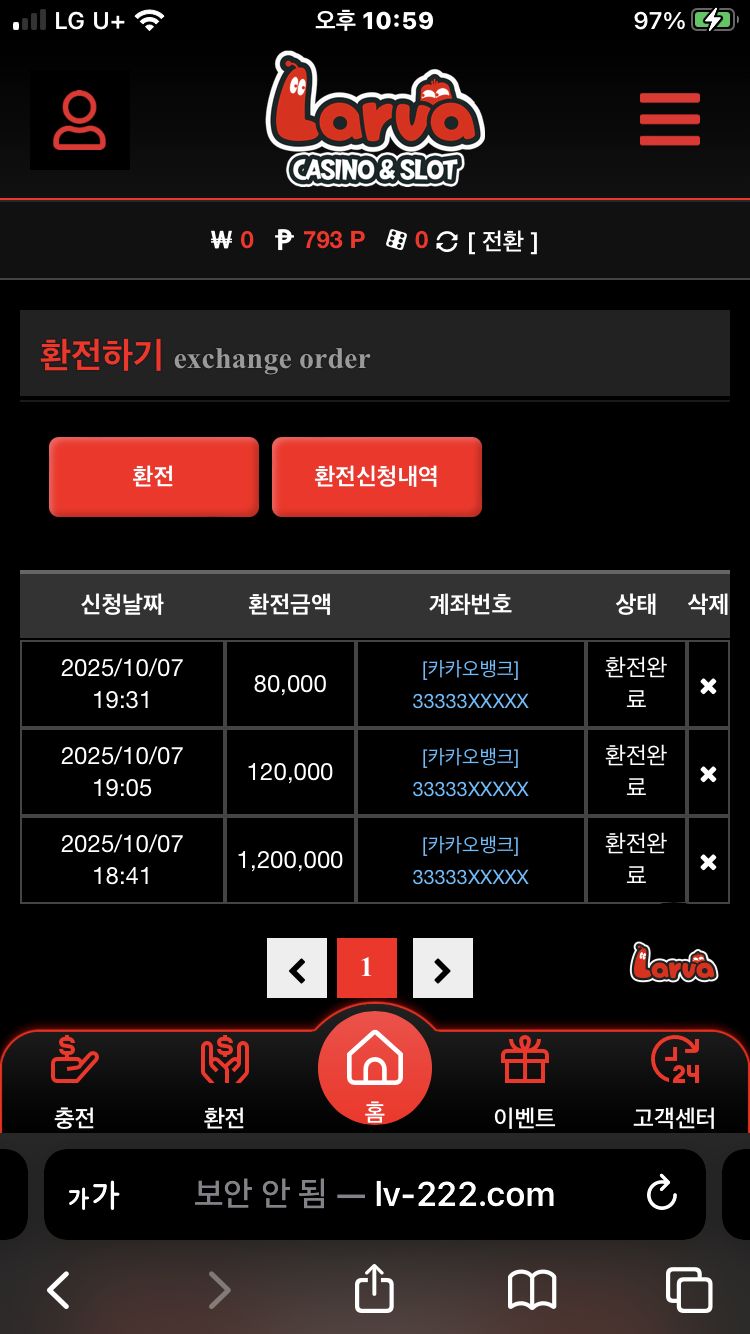Open the 이벤트 tab

pyautogui.click(x=525, y=1082)
